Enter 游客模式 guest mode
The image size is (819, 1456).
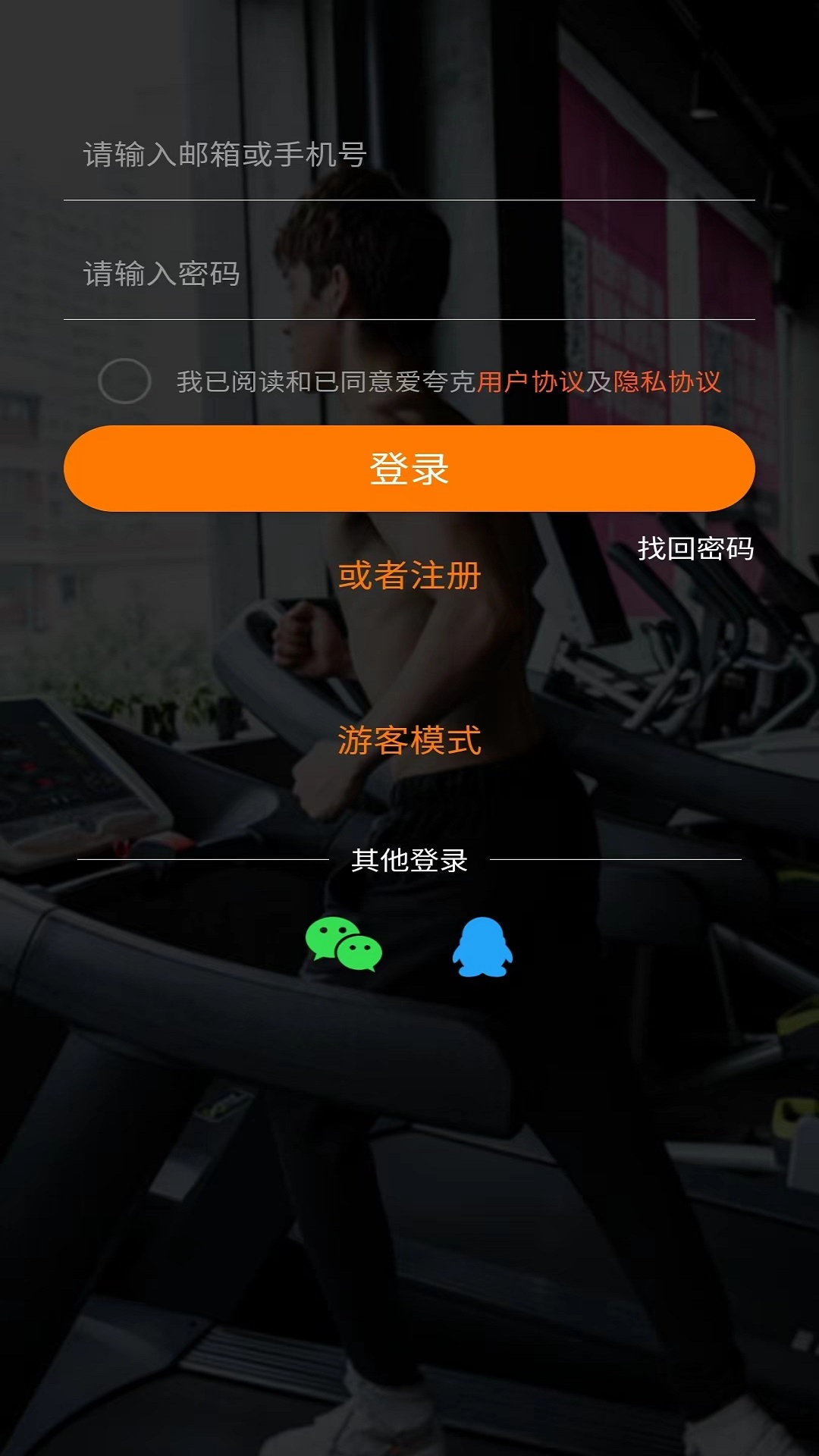pos(409,740)
